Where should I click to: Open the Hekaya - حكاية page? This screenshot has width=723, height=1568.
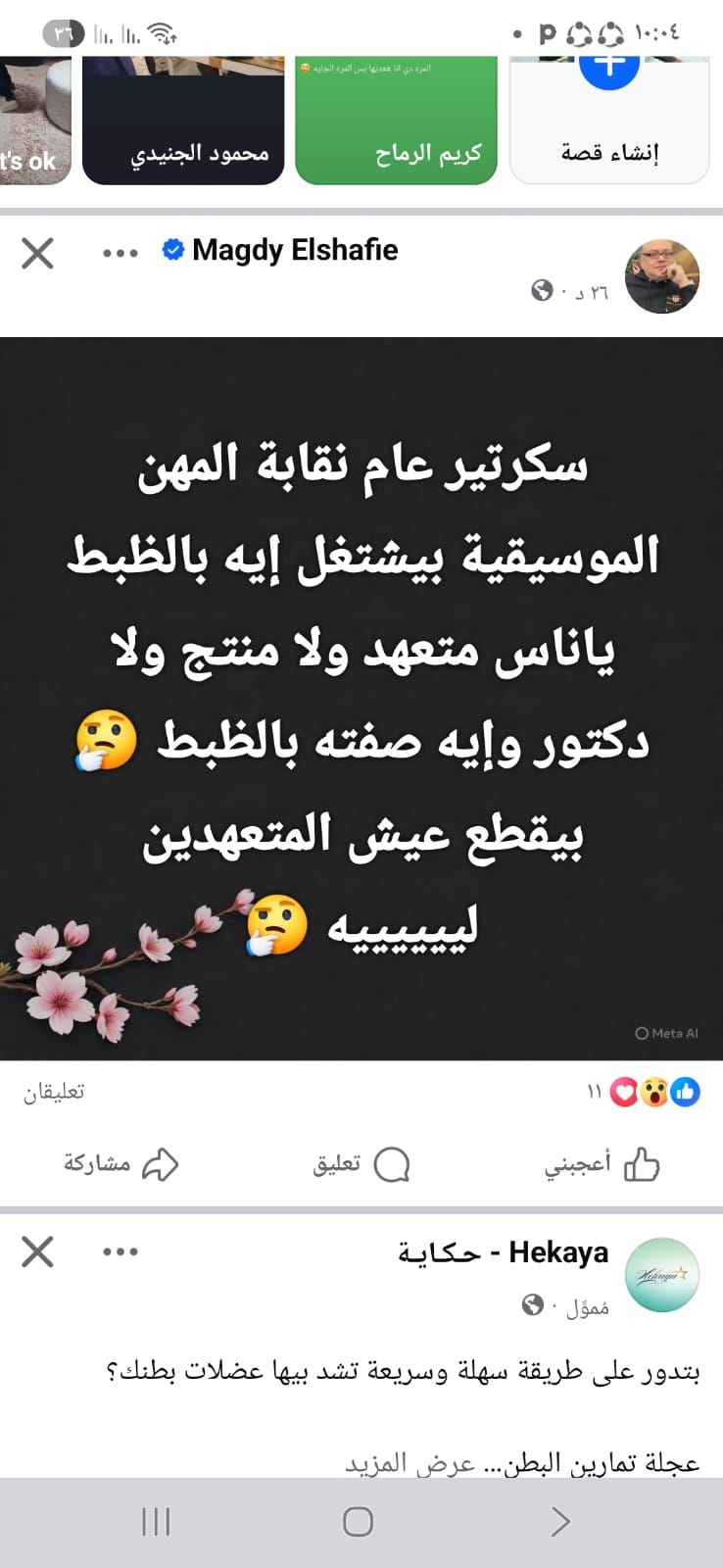tap(503, 1252)
